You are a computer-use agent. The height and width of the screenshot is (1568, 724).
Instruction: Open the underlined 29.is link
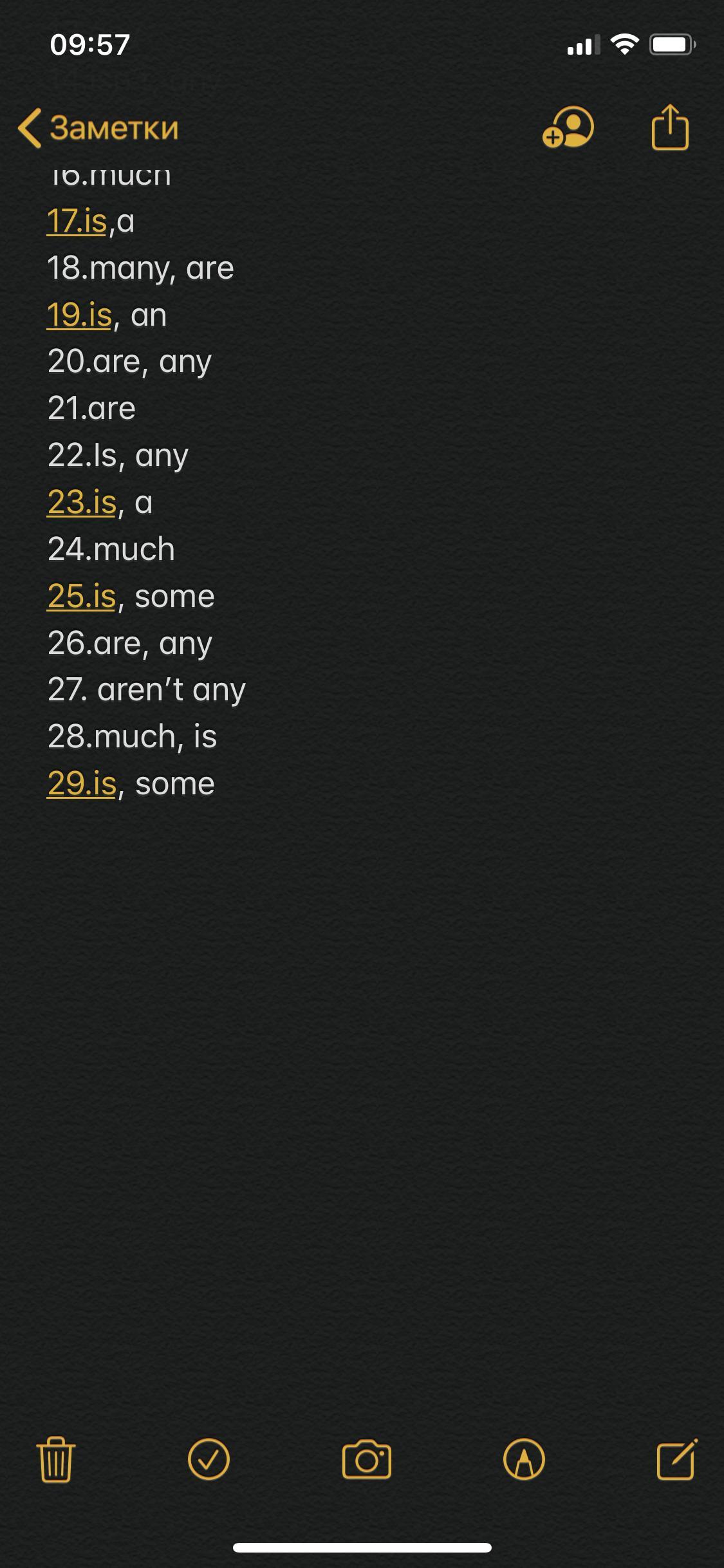(82, 783)
